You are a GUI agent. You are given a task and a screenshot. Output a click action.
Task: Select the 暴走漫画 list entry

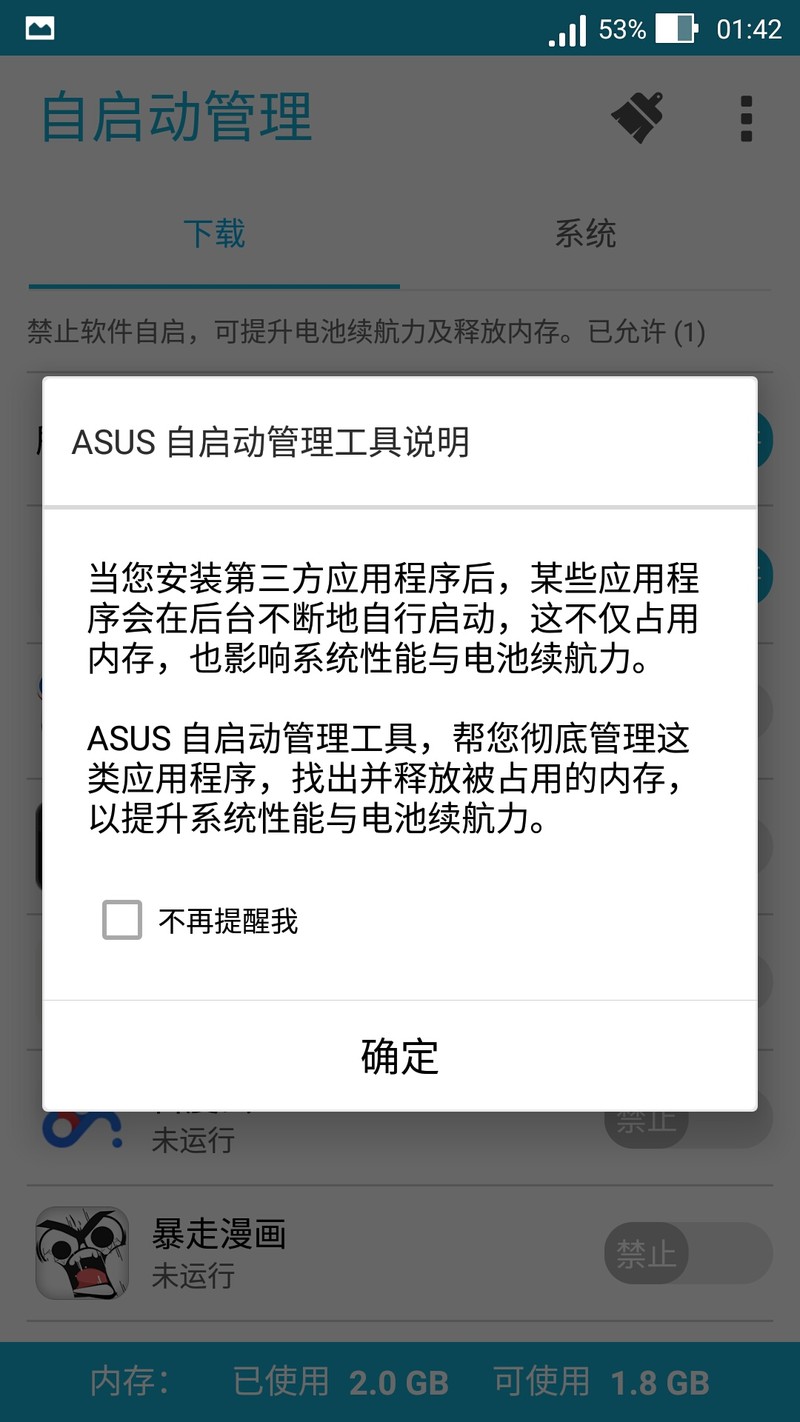300,1253
